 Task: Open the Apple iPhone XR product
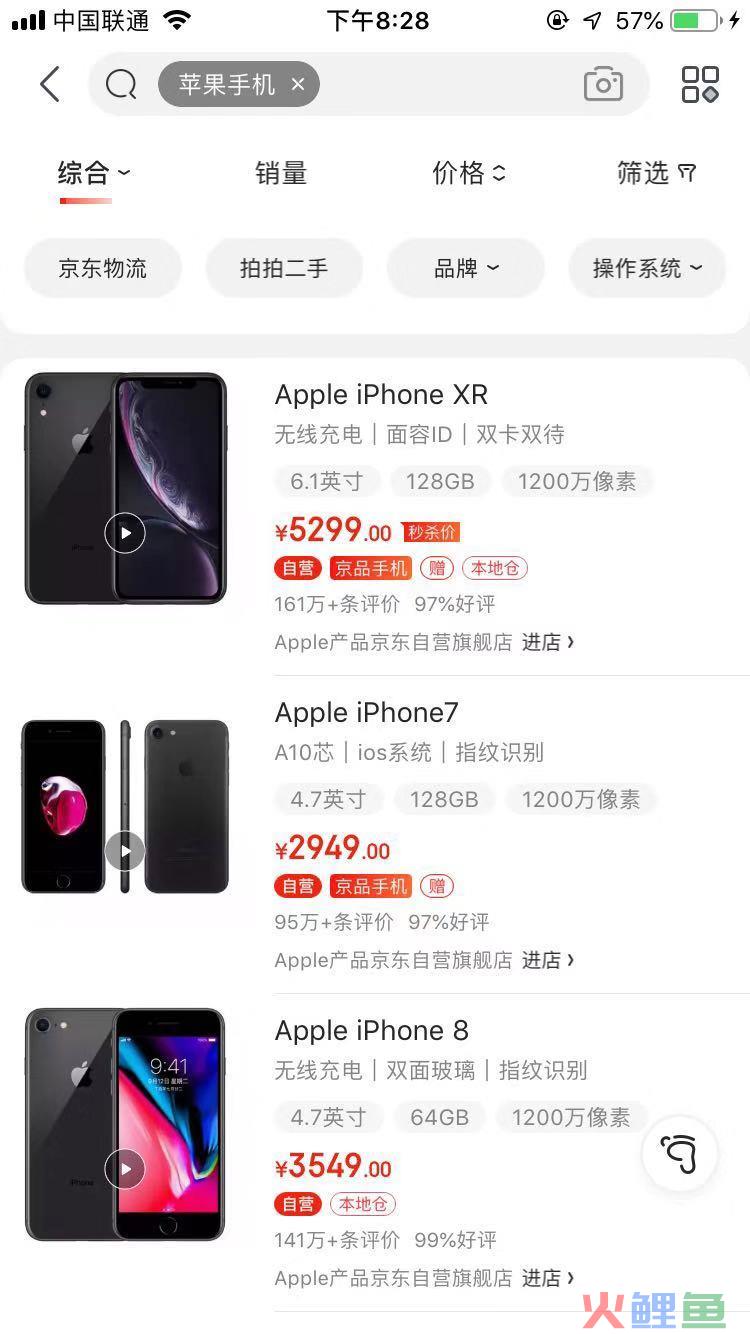[x=381, y=395]
